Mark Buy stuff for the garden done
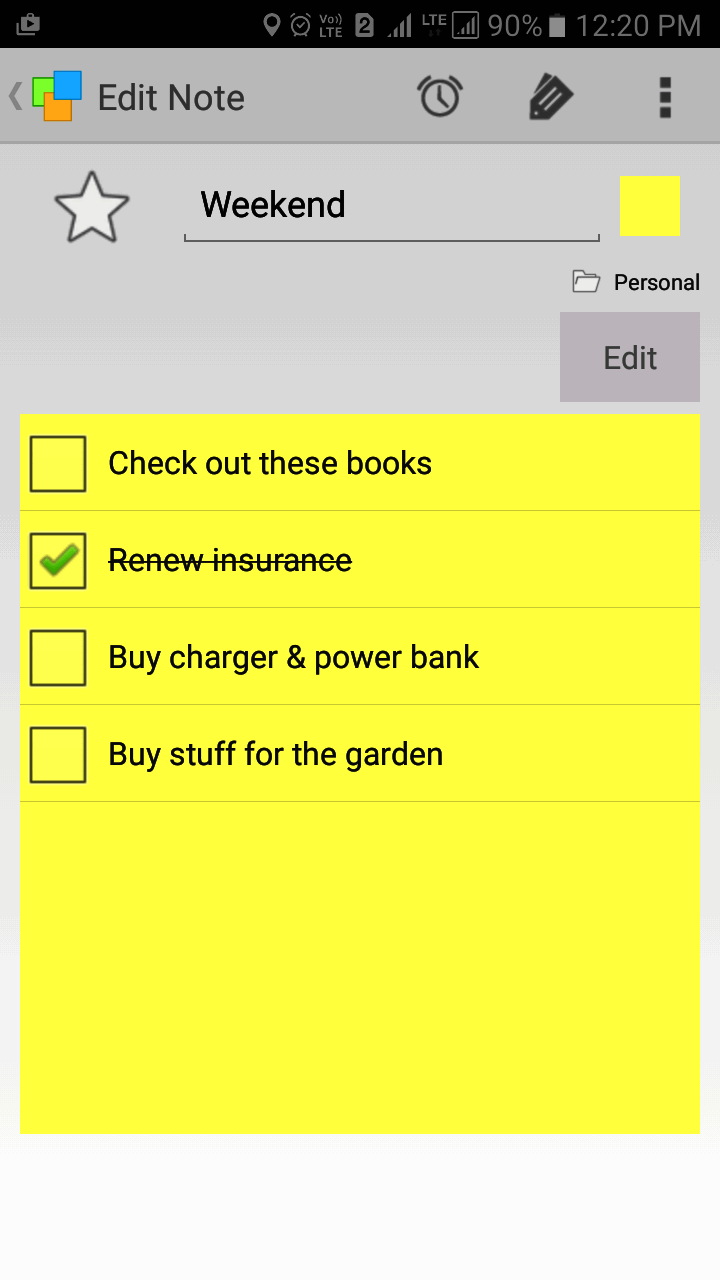Image resolution: width=720 pixels, height=1280 pixels. 58,755
